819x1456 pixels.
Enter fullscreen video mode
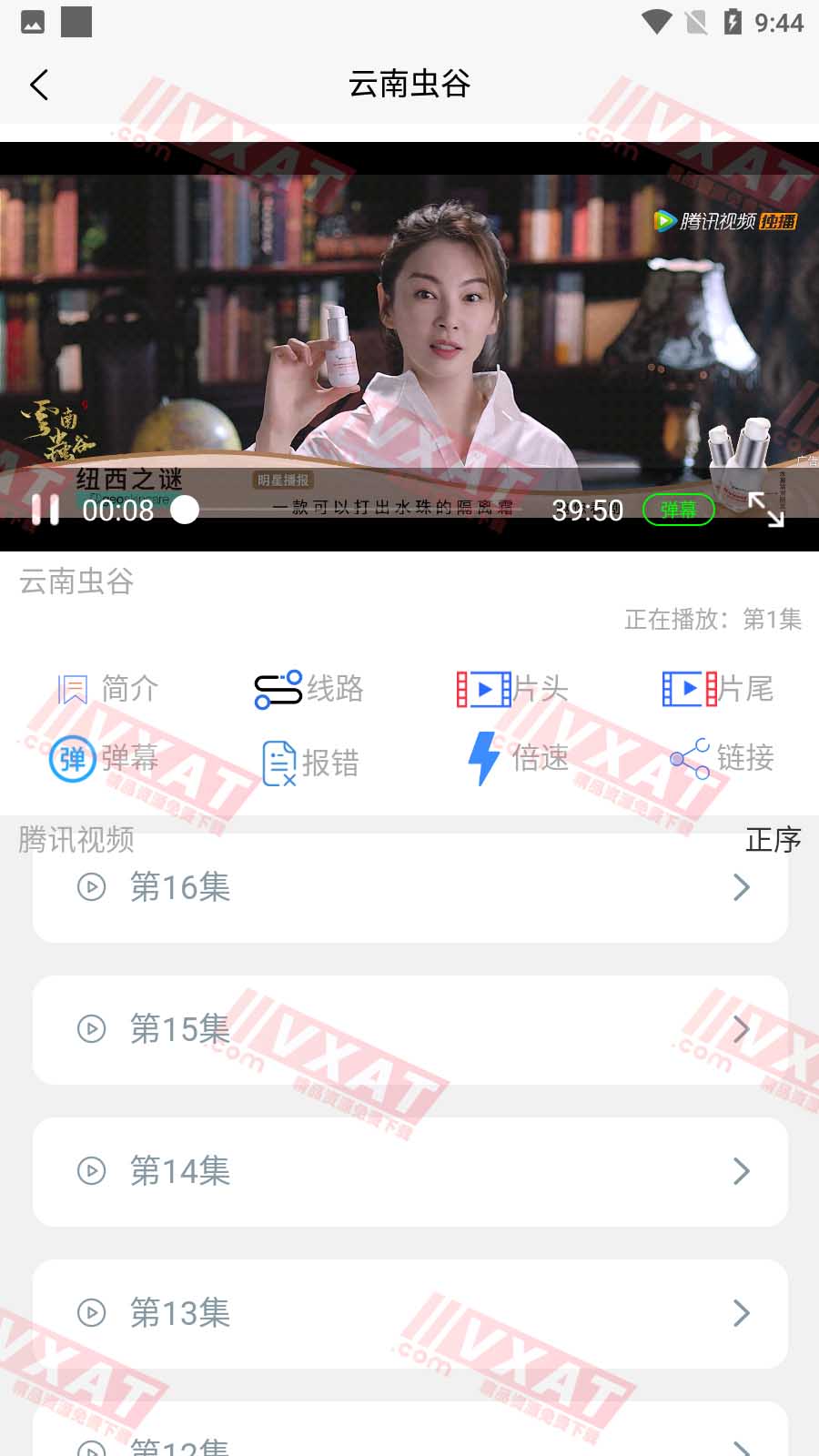pyautogui.click(x=765, y=510)
